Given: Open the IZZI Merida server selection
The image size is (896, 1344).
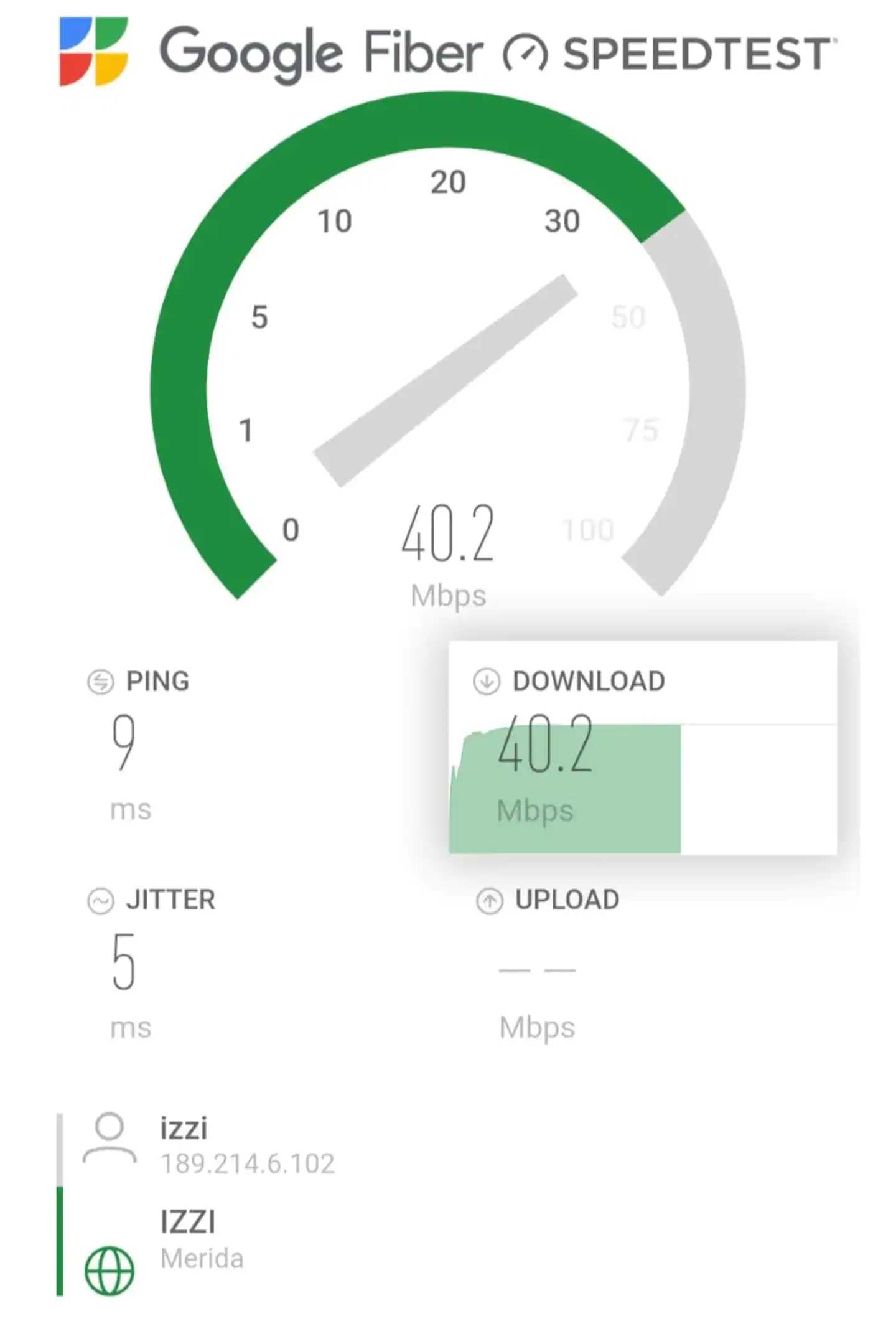Looking at the screenshot, I should [187, 1239].
